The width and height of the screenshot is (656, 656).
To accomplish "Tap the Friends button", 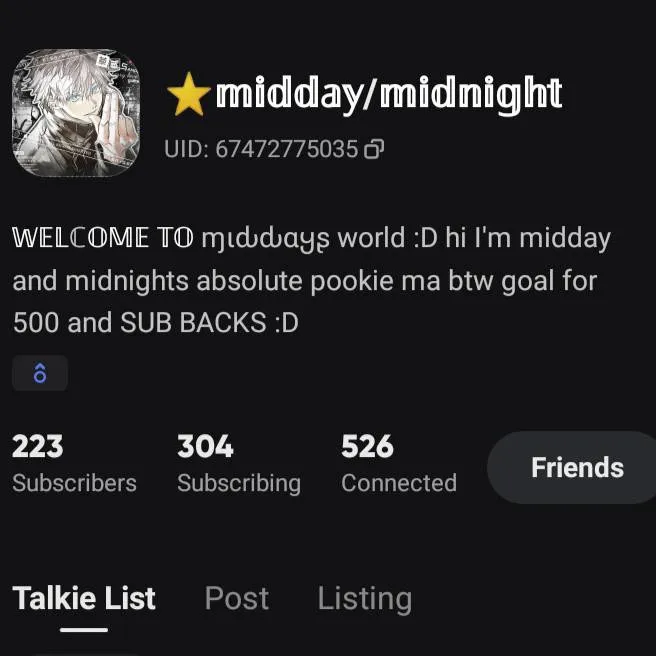I will coord(576,467).
